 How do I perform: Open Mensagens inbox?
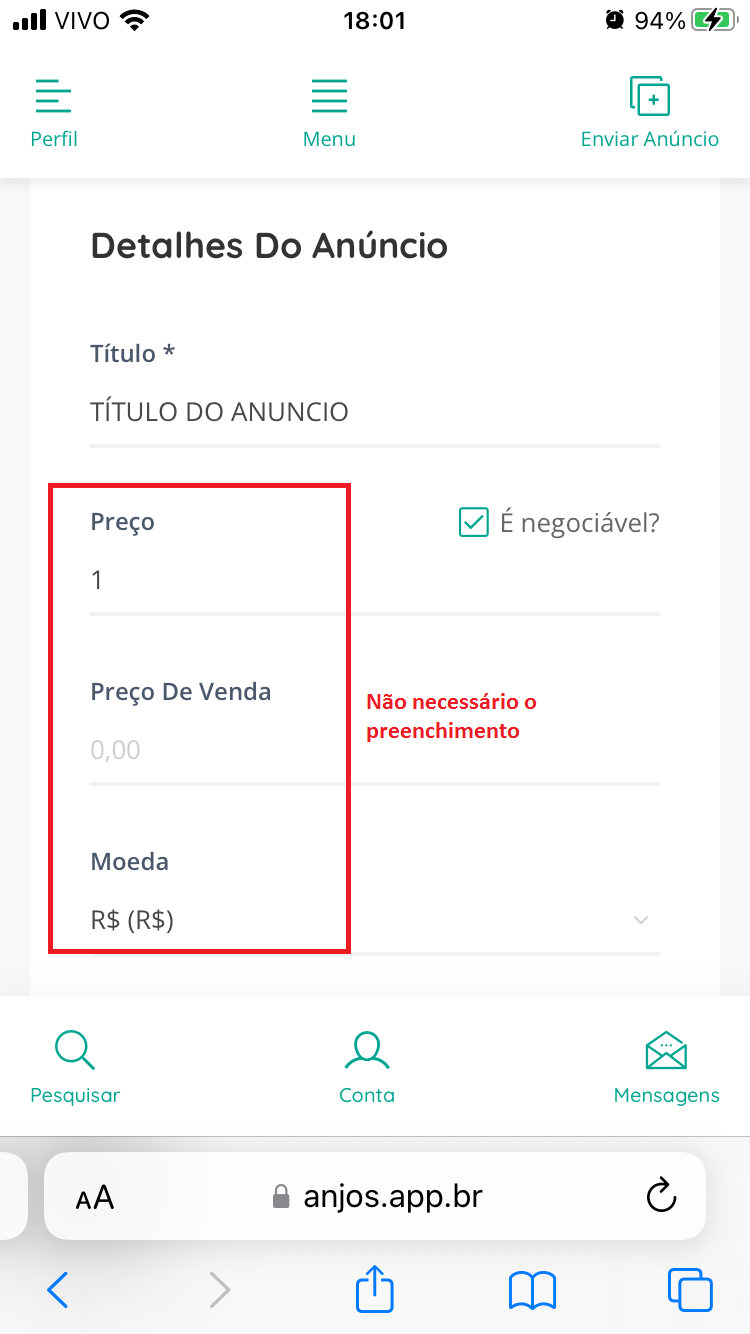coord(666,1066)
